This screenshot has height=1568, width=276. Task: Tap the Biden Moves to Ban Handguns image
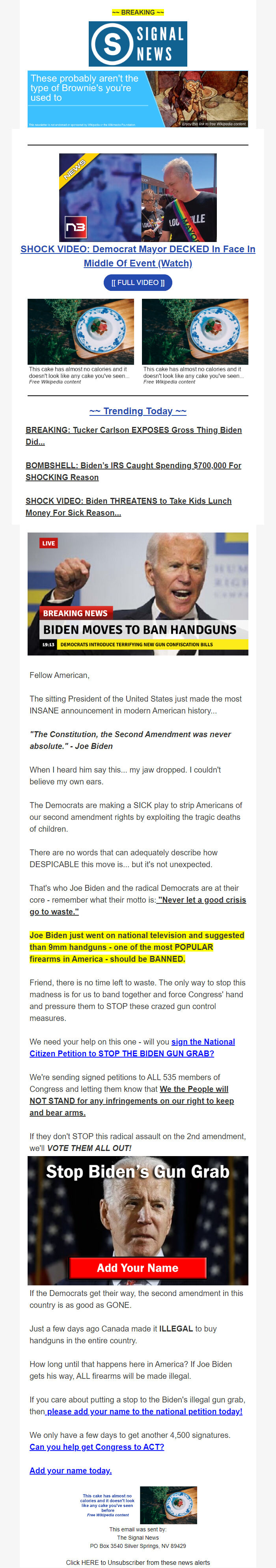pos(138,594)
